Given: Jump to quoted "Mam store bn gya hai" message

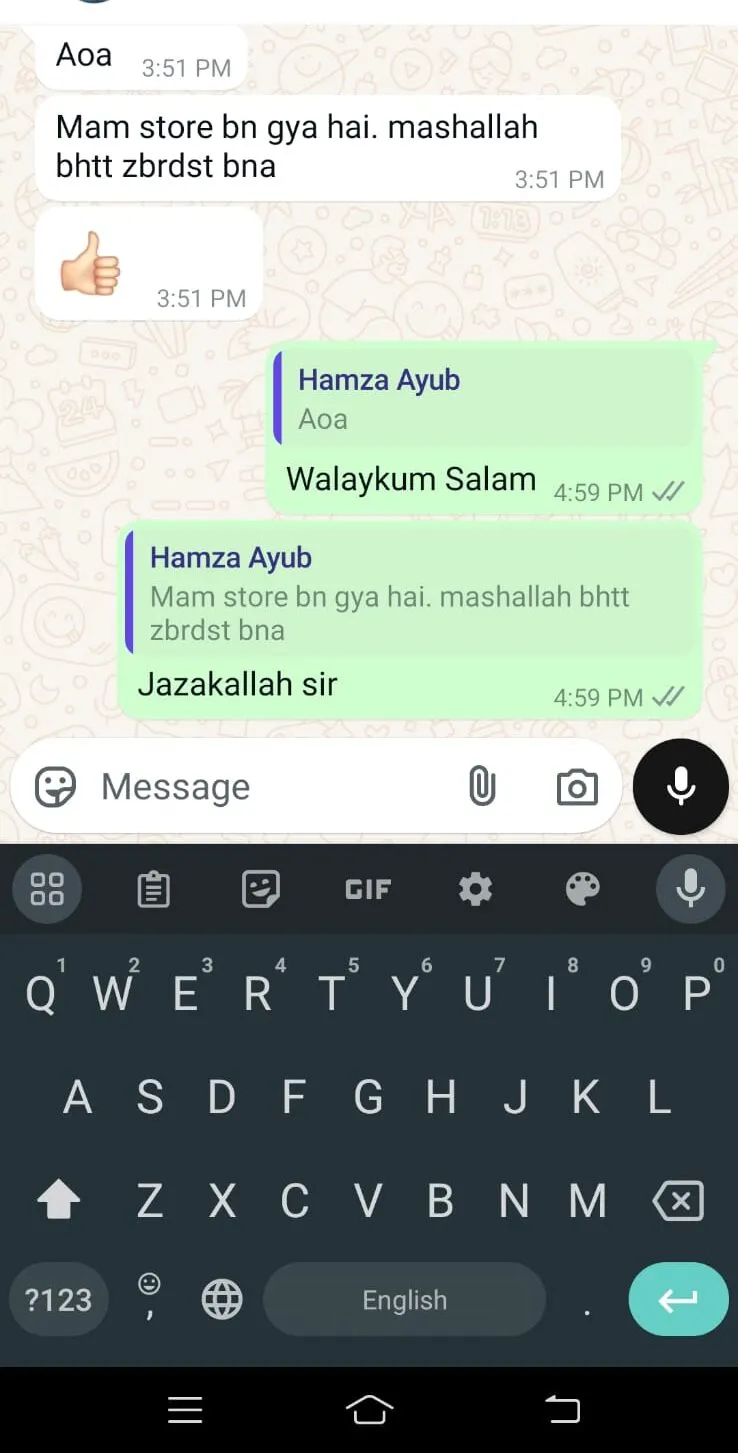Looking at the screenshot, I should click(410, 595).
